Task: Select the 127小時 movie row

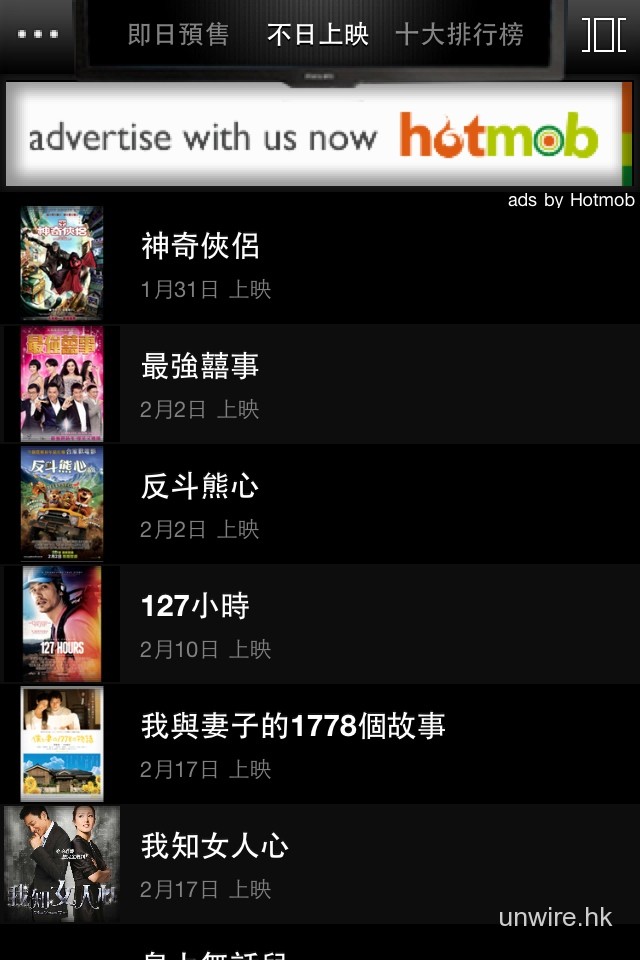Action: pos(320,624)
